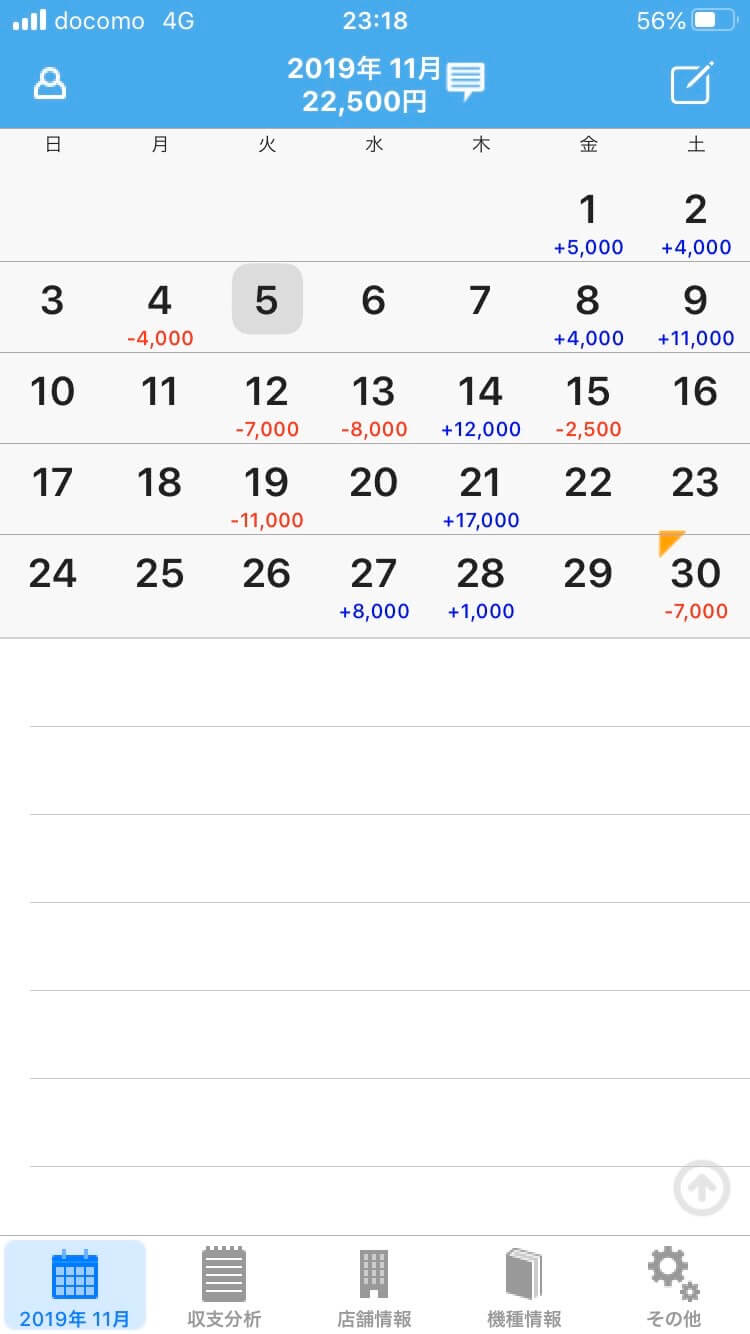Switch to the 店舗情報 tab
The height and width of the screenshot is (1334, 750).
pyautogui.click(x=374, y=1287)
